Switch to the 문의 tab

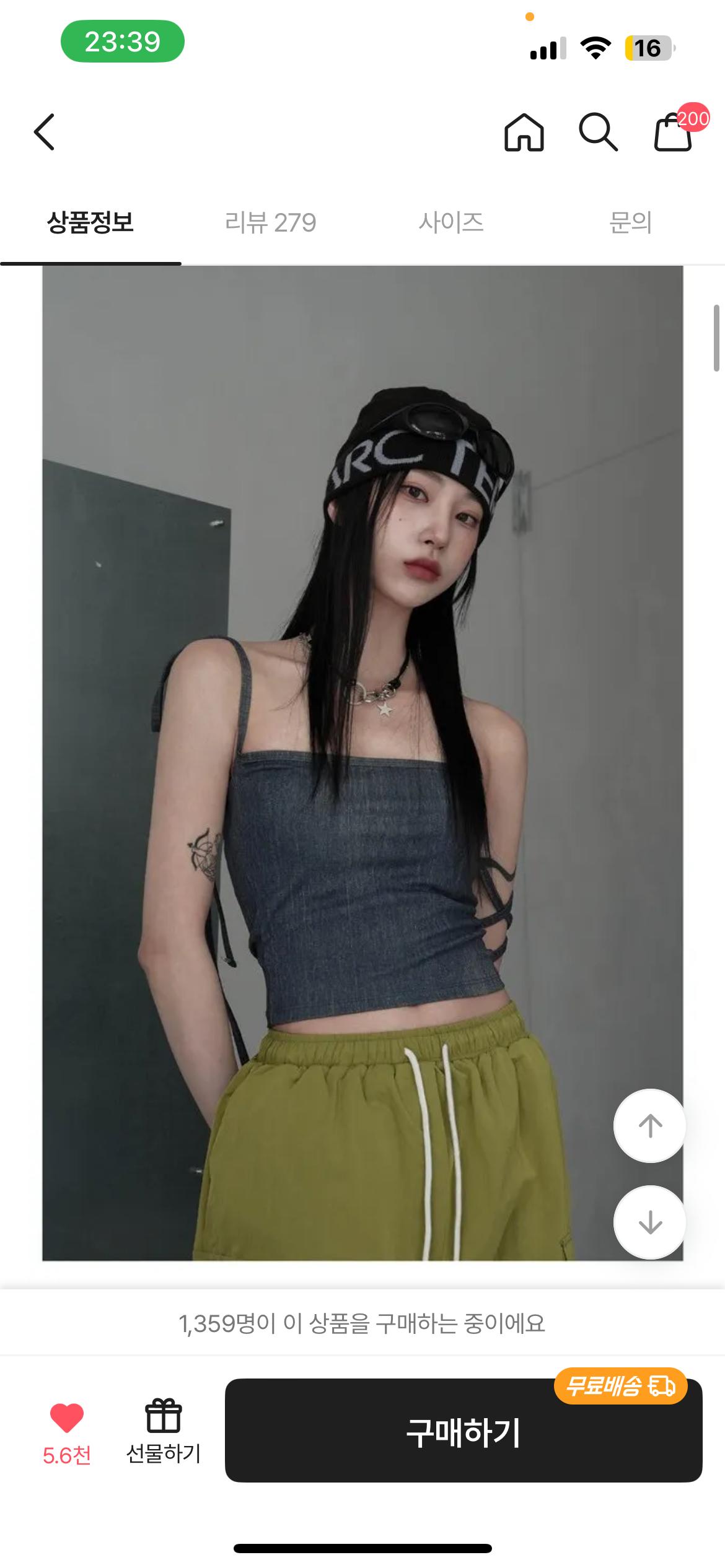[x=631, y=222]
